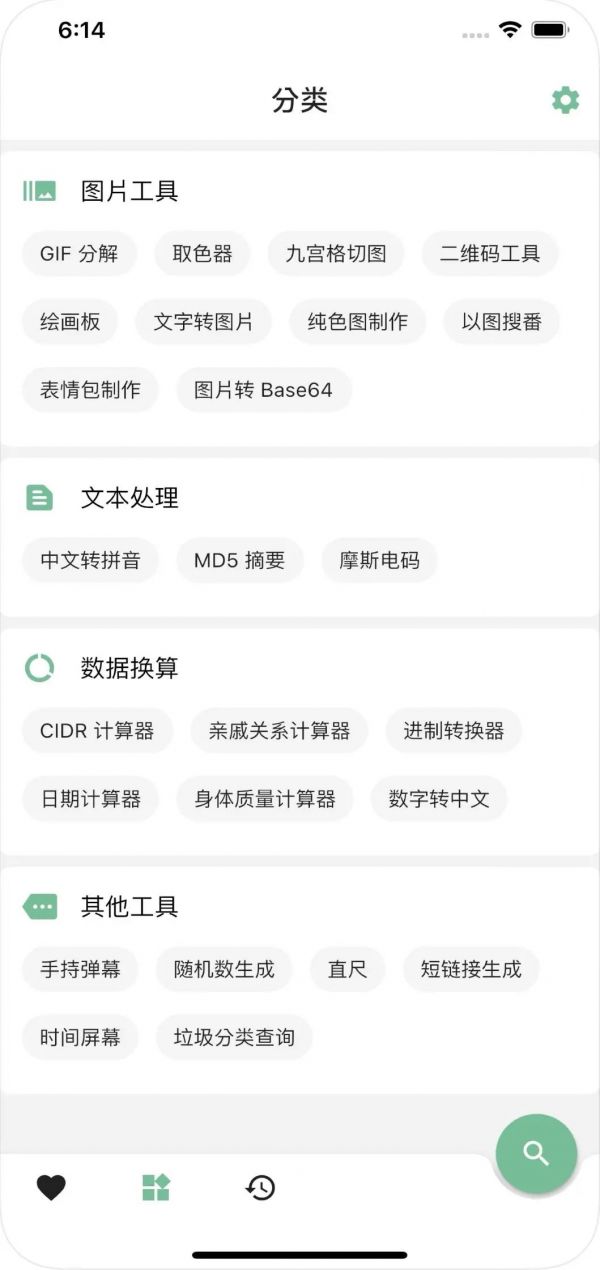Screen dimensions: 600x1270
Task: Choose 亲戚关系计算器
Action: [279, 731]
